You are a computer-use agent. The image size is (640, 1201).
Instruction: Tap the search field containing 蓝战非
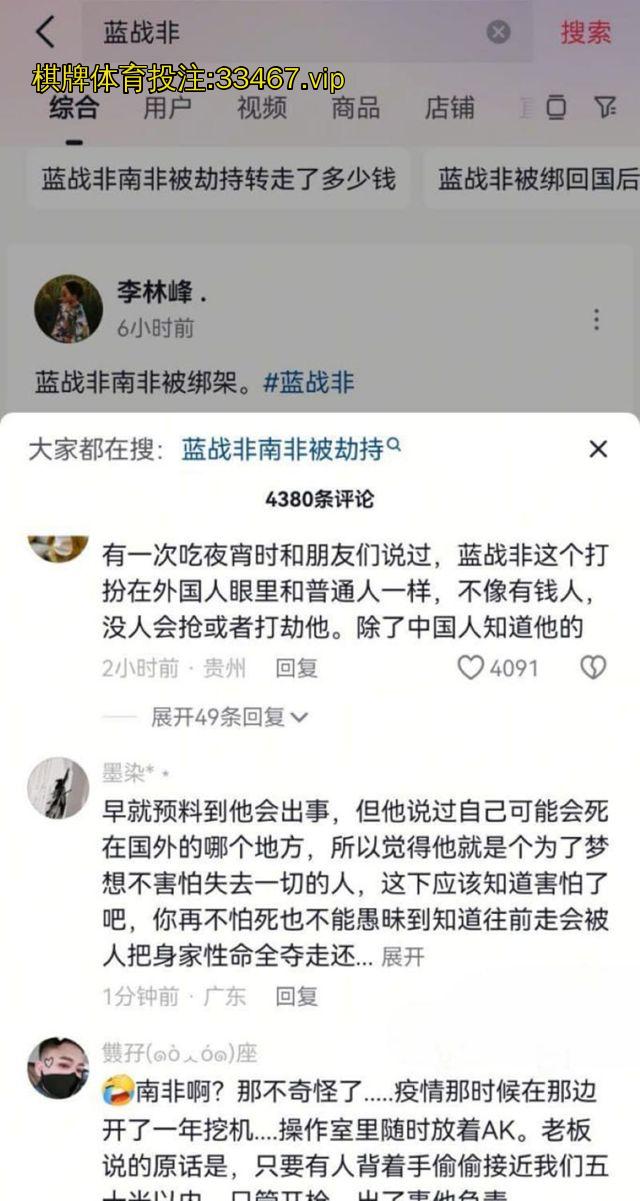tap(290, 32)
